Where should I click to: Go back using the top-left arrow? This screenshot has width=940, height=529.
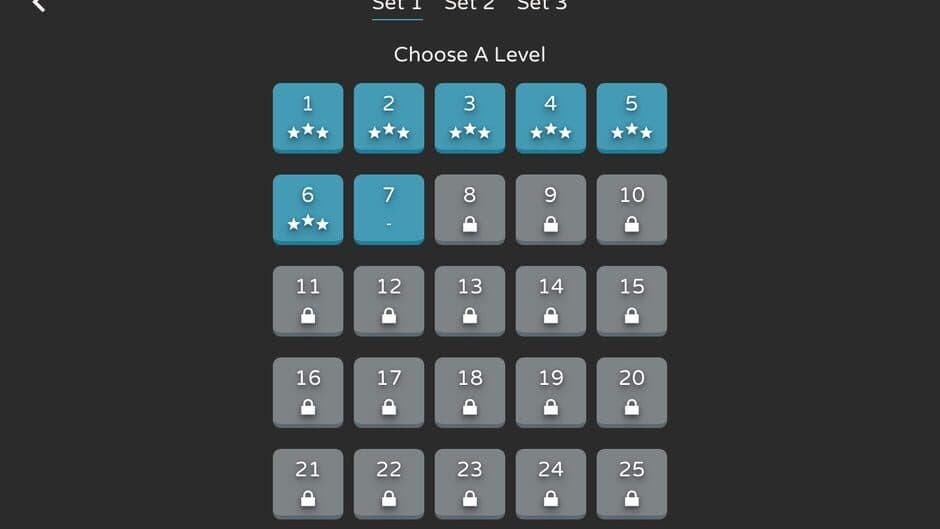tap(38, 6)
